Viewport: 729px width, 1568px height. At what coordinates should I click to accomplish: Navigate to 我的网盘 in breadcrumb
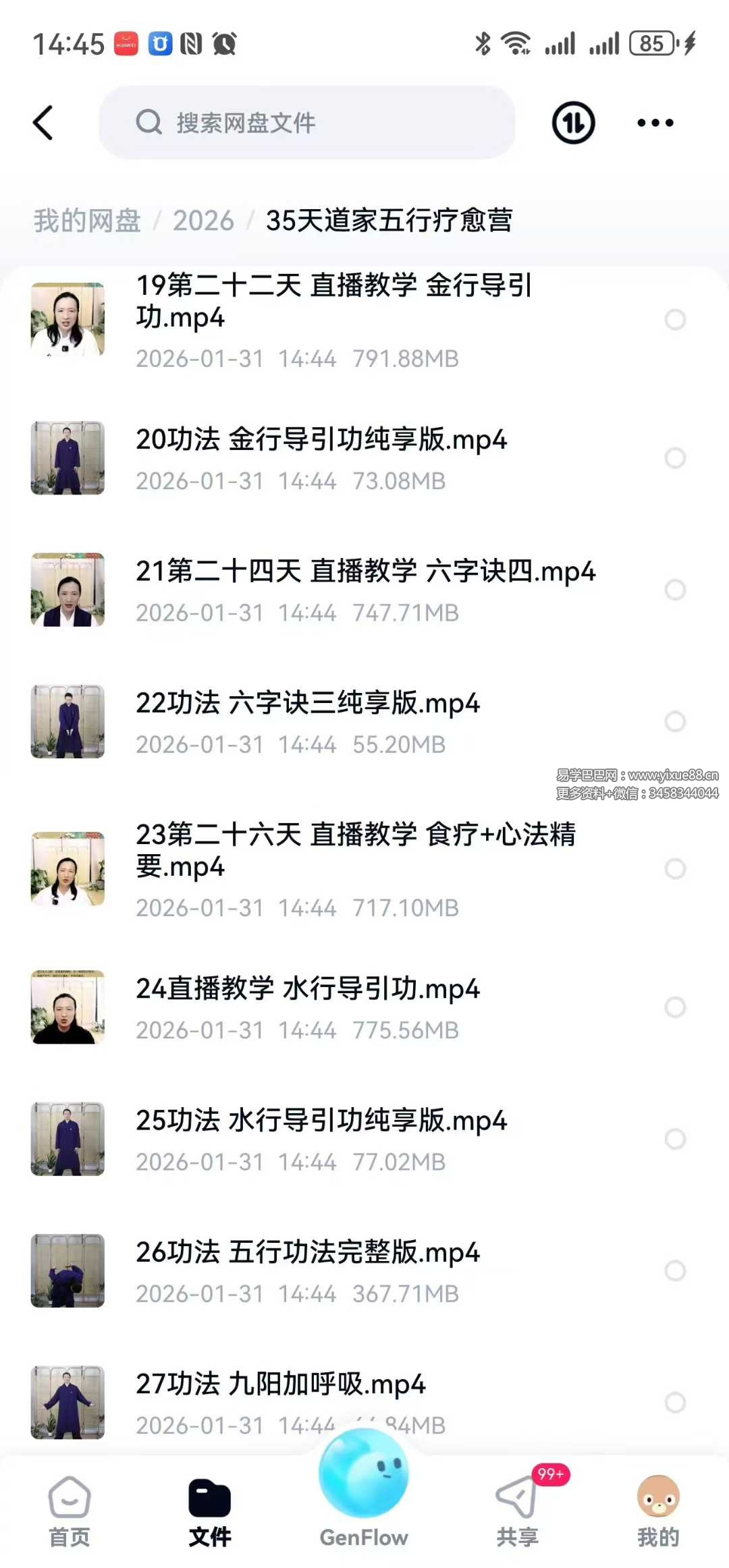[x=87, y=221]
